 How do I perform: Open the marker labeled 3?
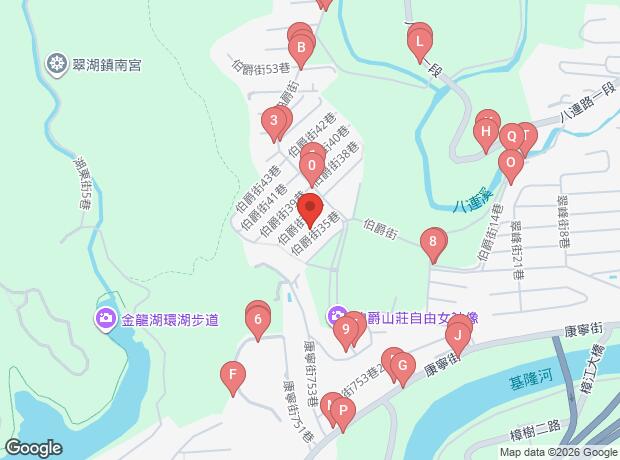point(273,123)
